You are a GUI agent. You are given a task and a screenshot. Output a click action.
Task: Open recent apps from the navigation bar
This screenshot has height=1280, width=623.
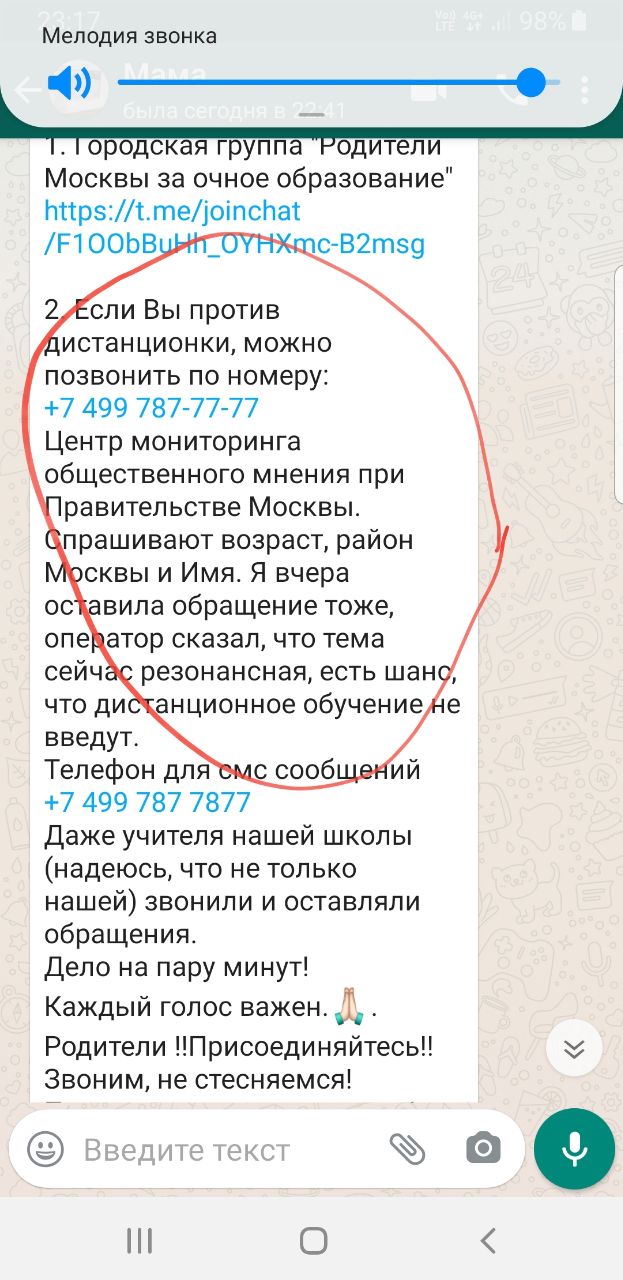[x=139, y=1241]
